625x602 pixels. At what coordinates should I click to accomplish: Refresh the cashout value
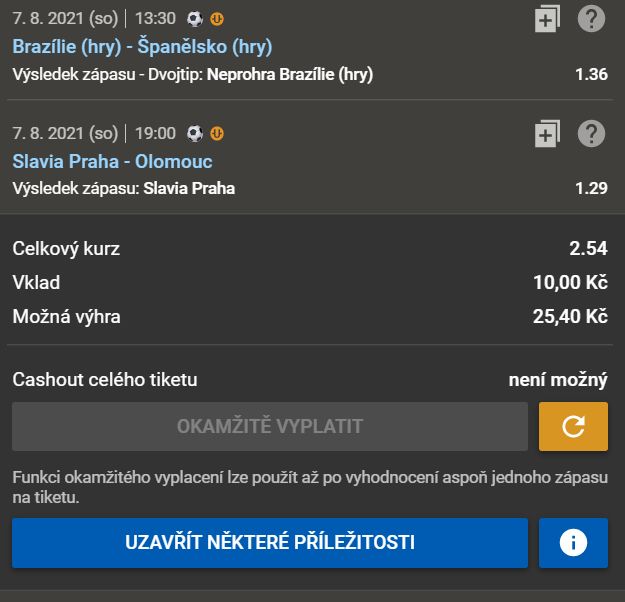pos(573,427)
